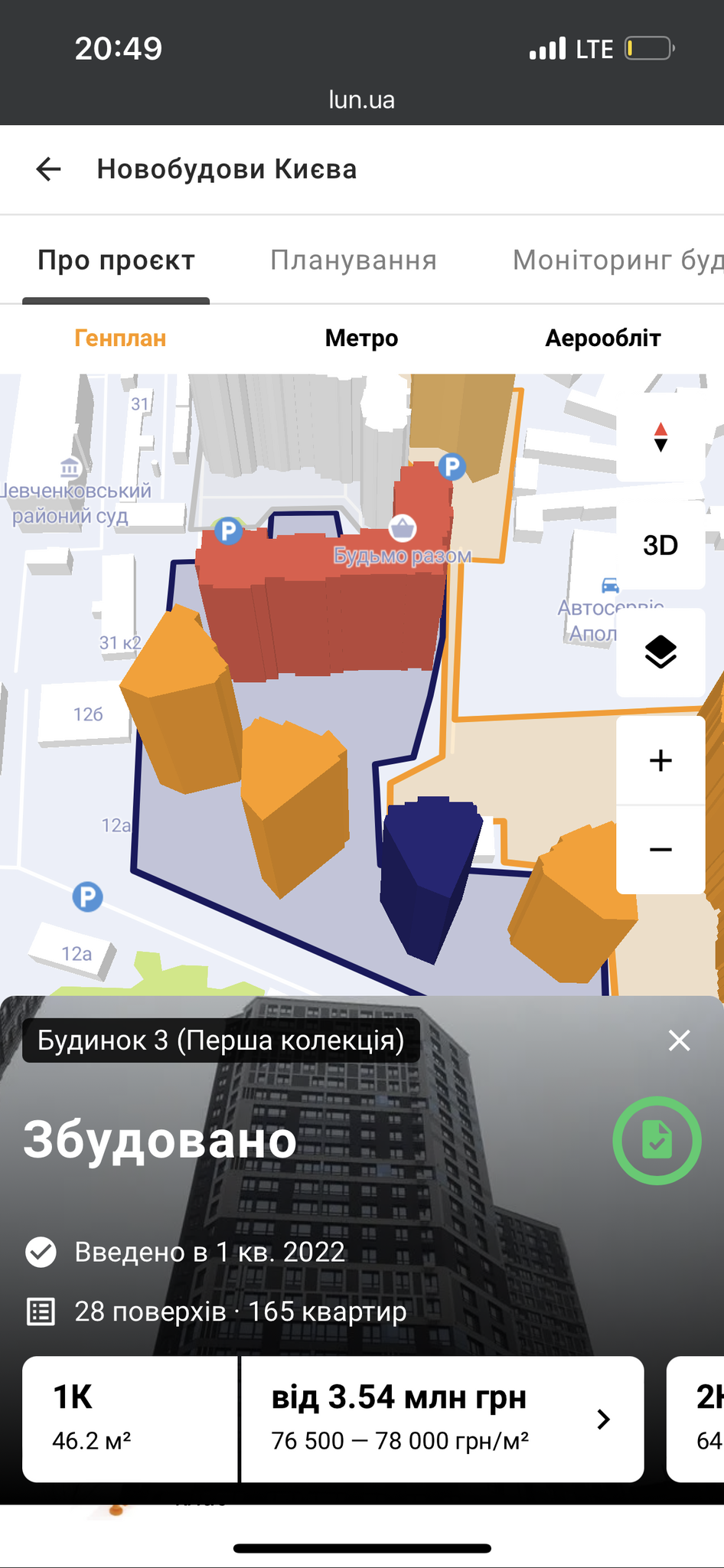Open the Моніторинг будівництва tab
724x1568 pixels.
(x=617, y=260)
